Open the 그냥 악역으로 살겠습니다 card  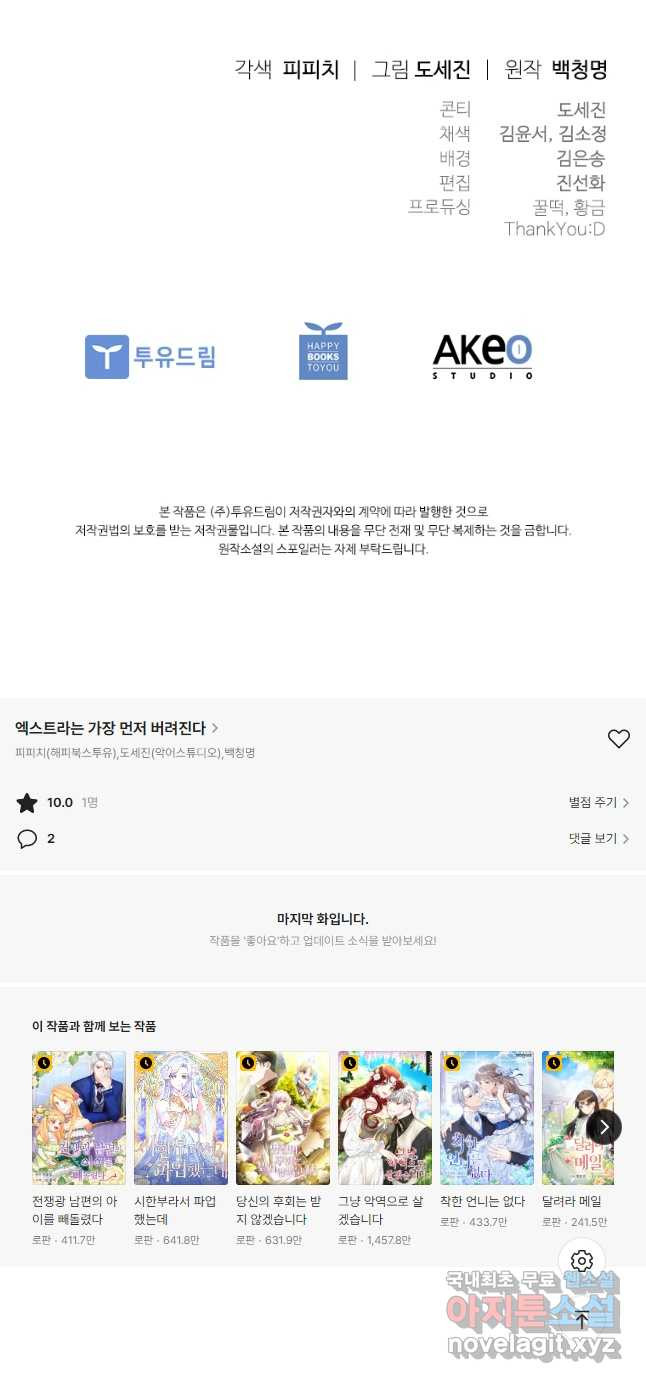click(385, 1118)
